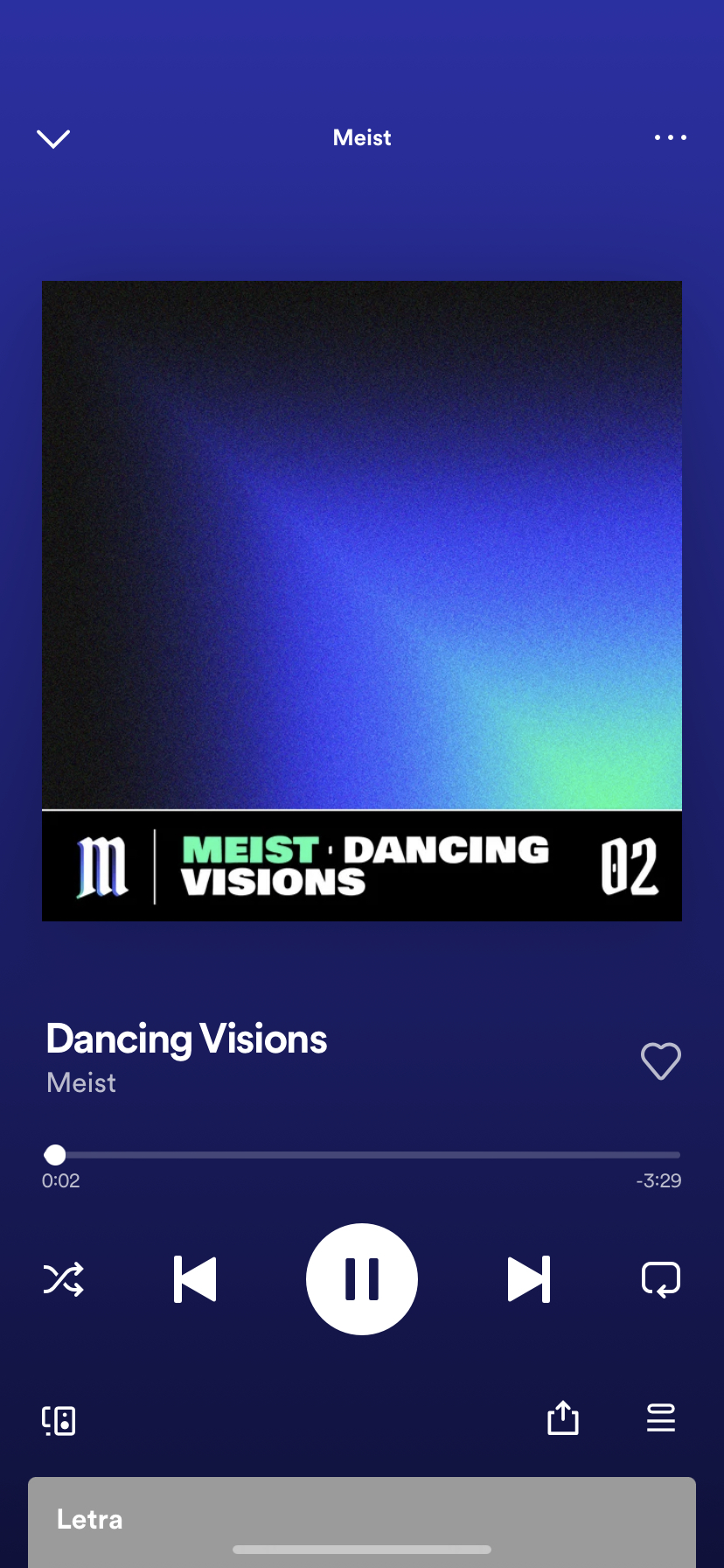
Task: Collapse the now playing screen
Action: click(53, 138)
